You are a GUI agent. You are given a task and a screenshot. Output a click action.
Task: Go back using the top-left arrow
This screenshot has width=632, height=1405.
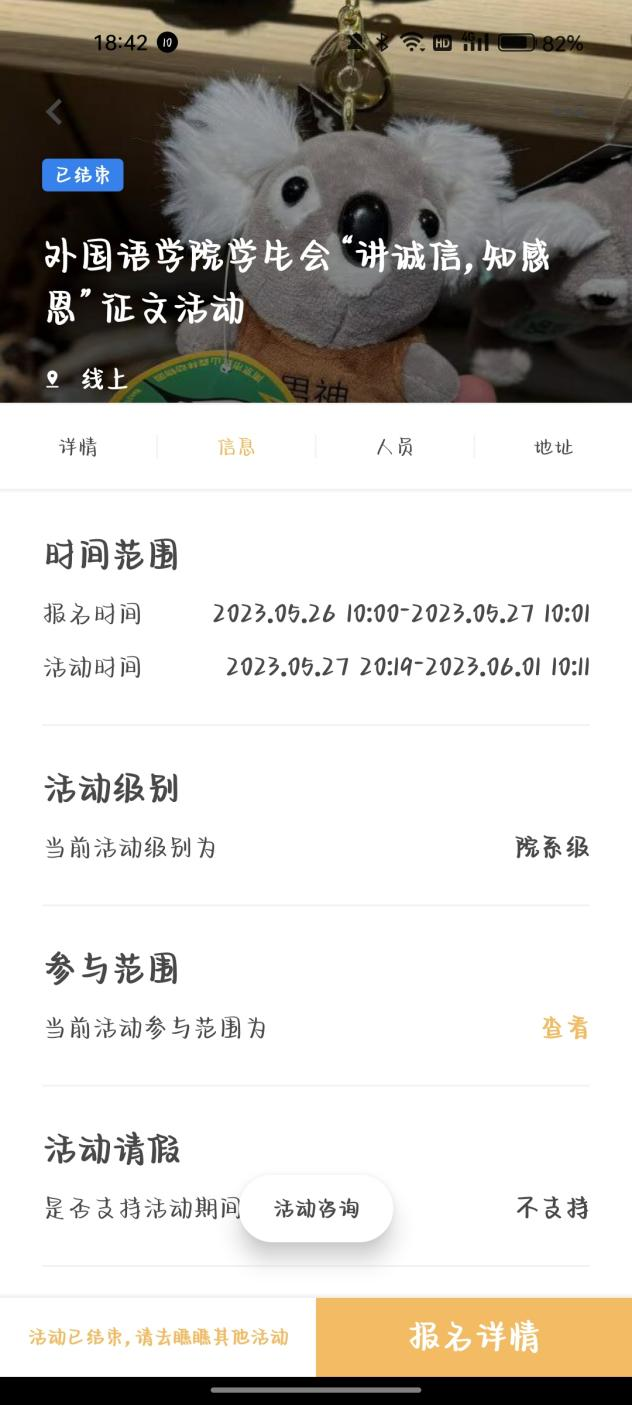pyautogui.click(x=55, y=113)
